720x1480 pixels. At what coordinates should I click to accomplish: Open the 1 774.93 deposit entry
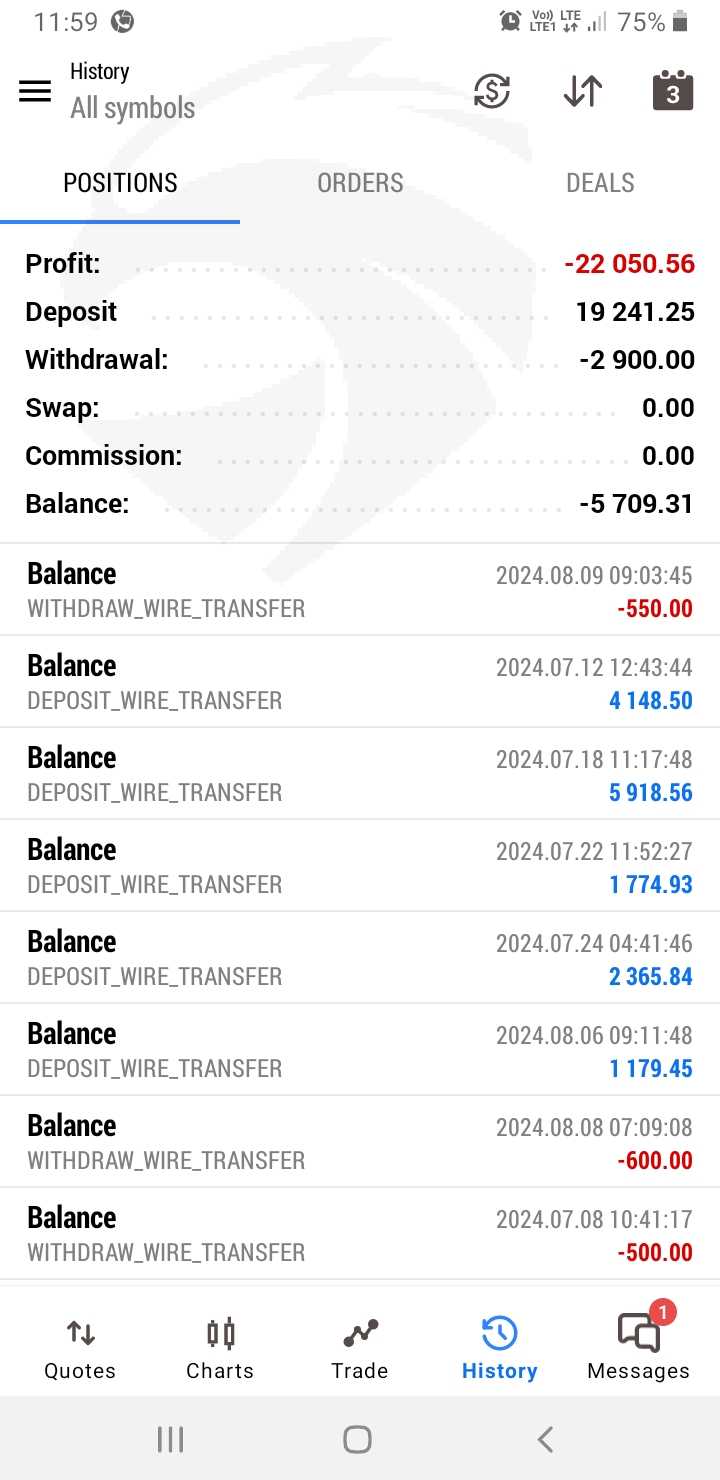click(360, 866)
